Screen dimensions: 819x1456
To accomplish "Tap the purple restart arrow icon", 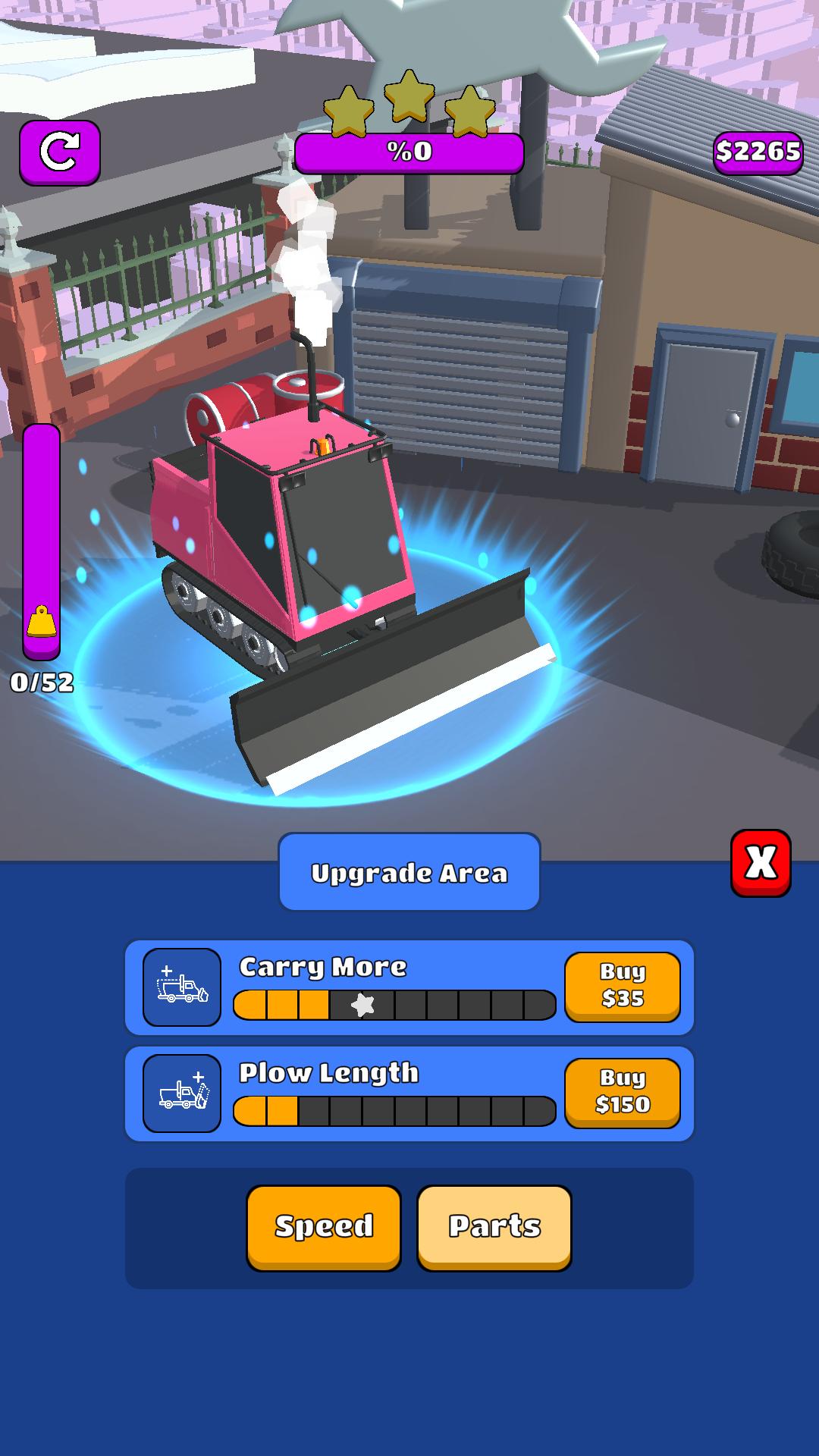I will tap(60, 152).
